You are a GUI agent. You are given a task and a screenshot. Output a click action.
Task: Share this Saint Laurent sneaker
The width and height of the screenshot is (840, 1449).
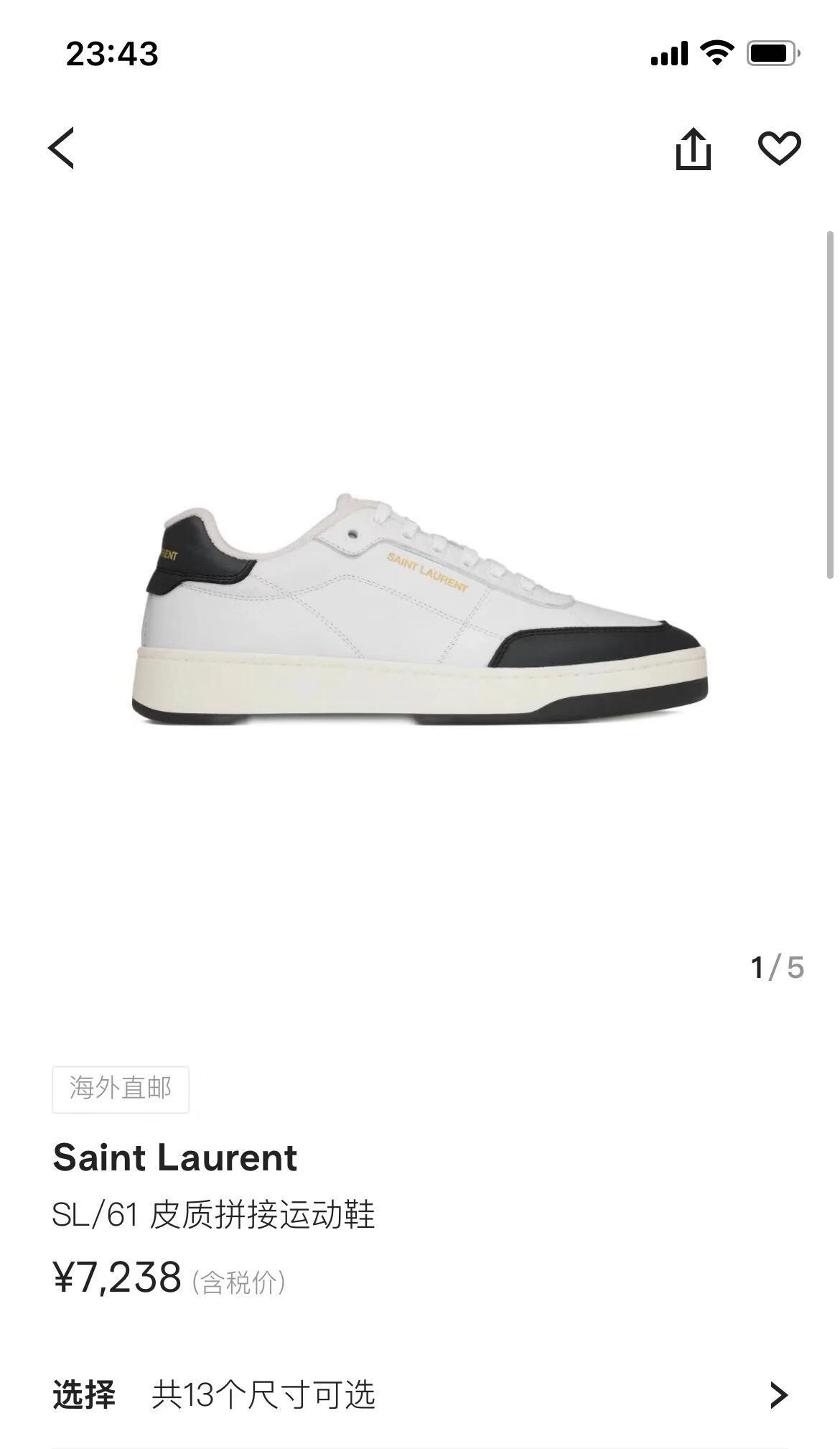point(693,149)
